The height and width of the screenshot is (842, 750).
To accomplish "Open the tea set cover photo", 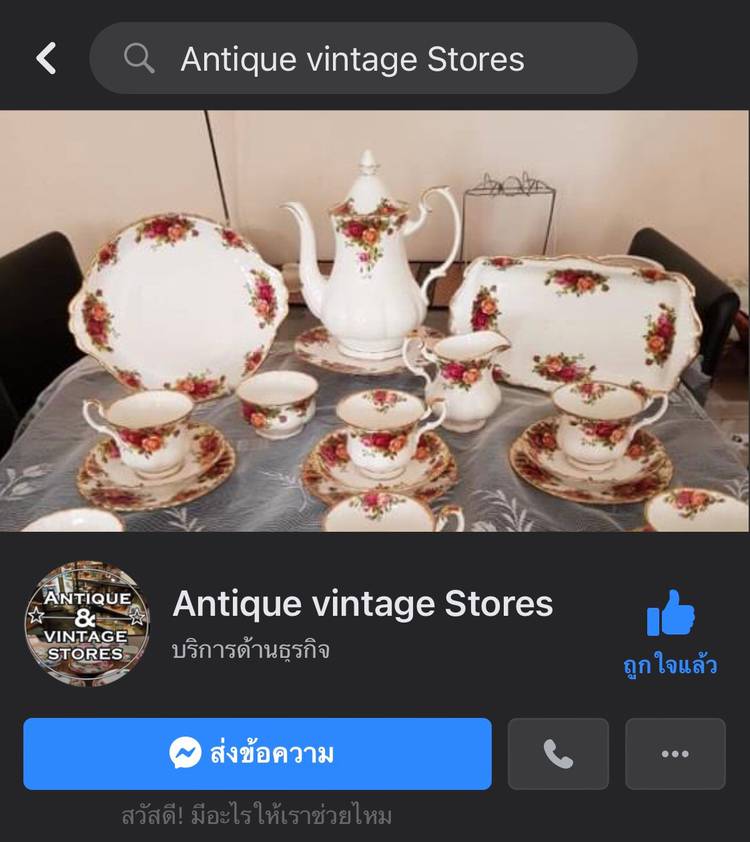I will tap(374, 320).
